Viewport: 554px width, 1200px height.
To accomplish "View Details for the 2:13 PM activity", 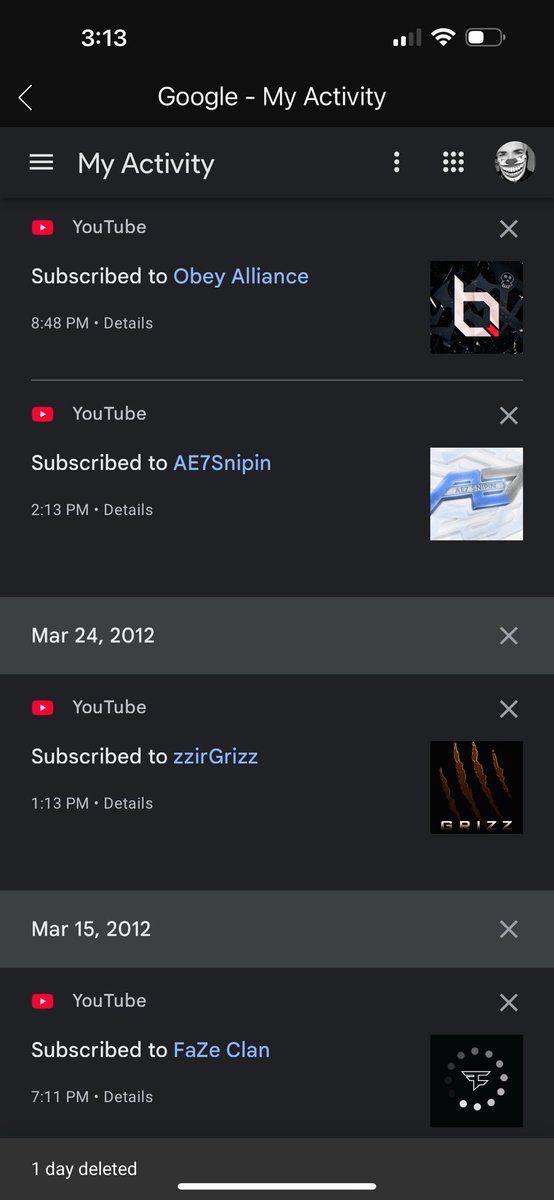I will pos(128,509).
